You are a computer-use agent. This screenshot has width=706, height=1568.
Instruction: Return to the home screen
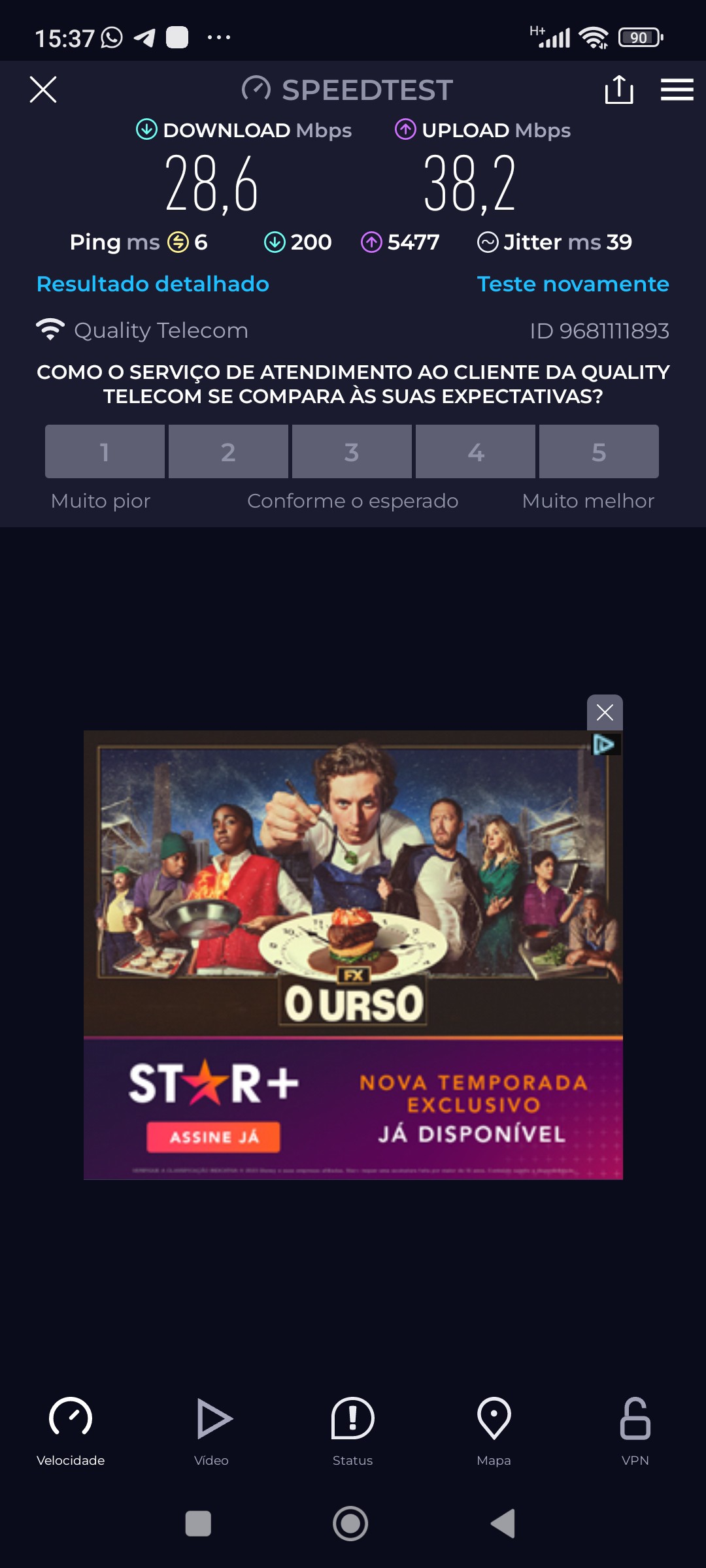(351, 1524)
